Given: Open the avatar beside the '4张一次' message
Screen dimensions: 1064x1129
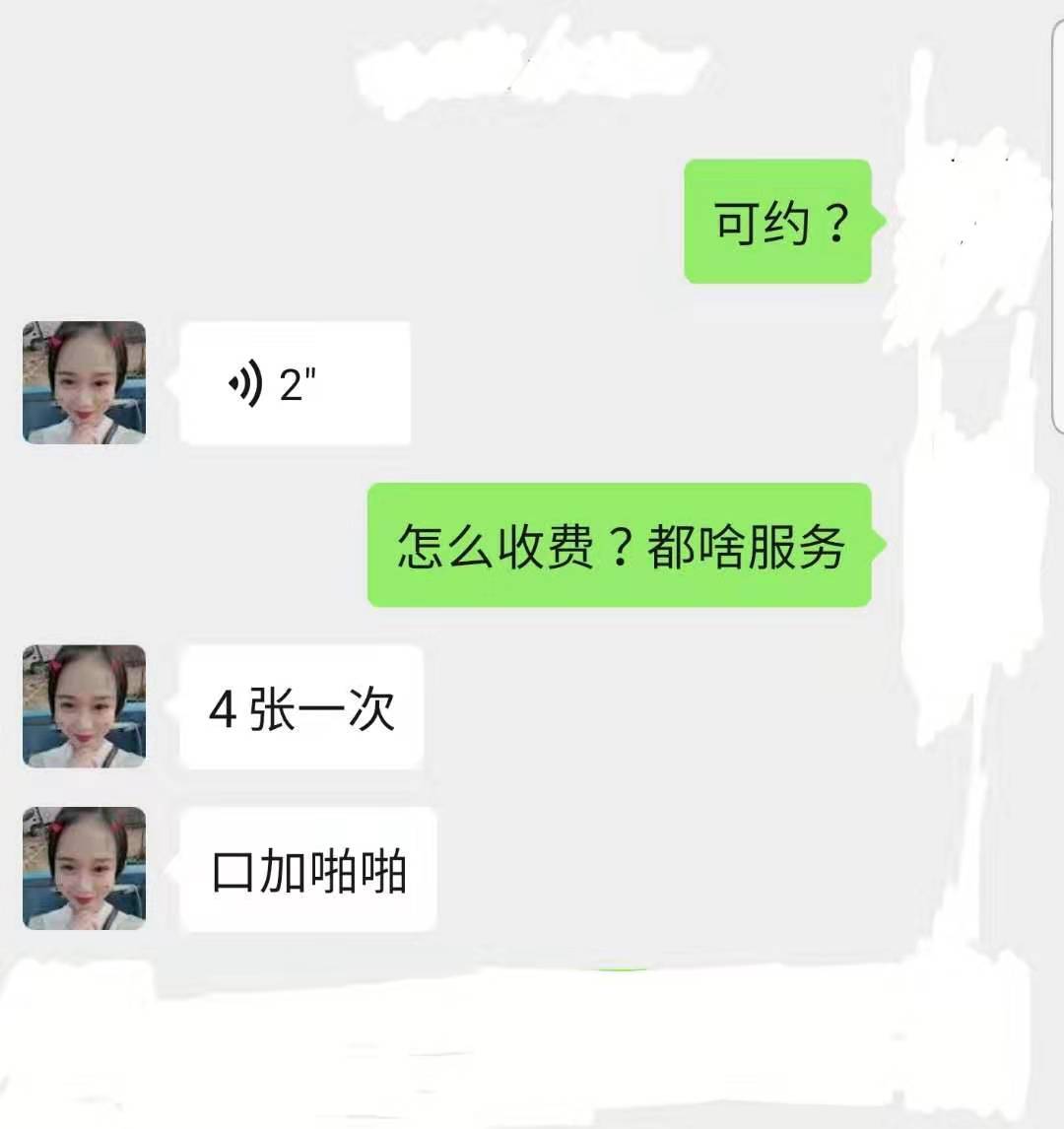Looking at the screenshot, I should point(84,705).
